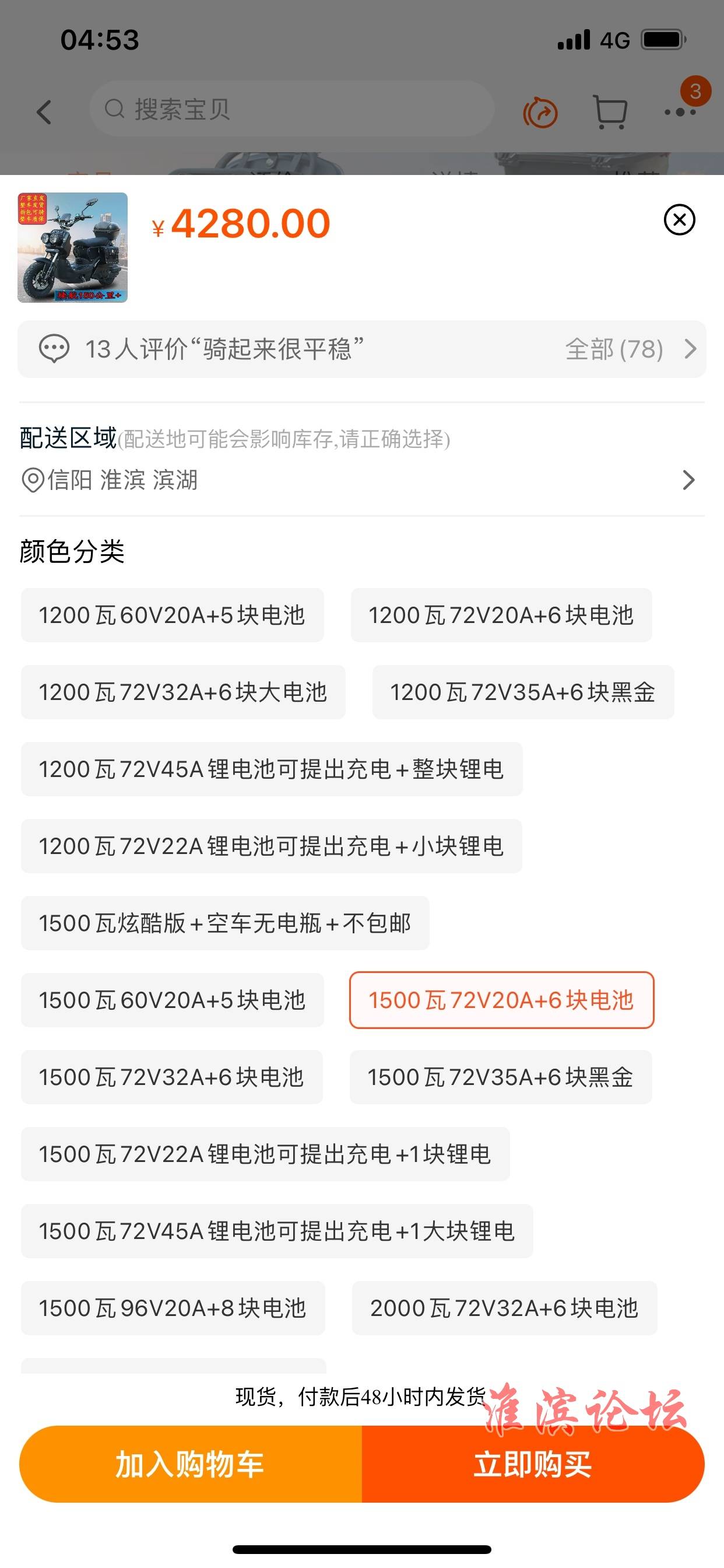Buy now with 立即购买

pyautogui.click(x=533, y=1464)
